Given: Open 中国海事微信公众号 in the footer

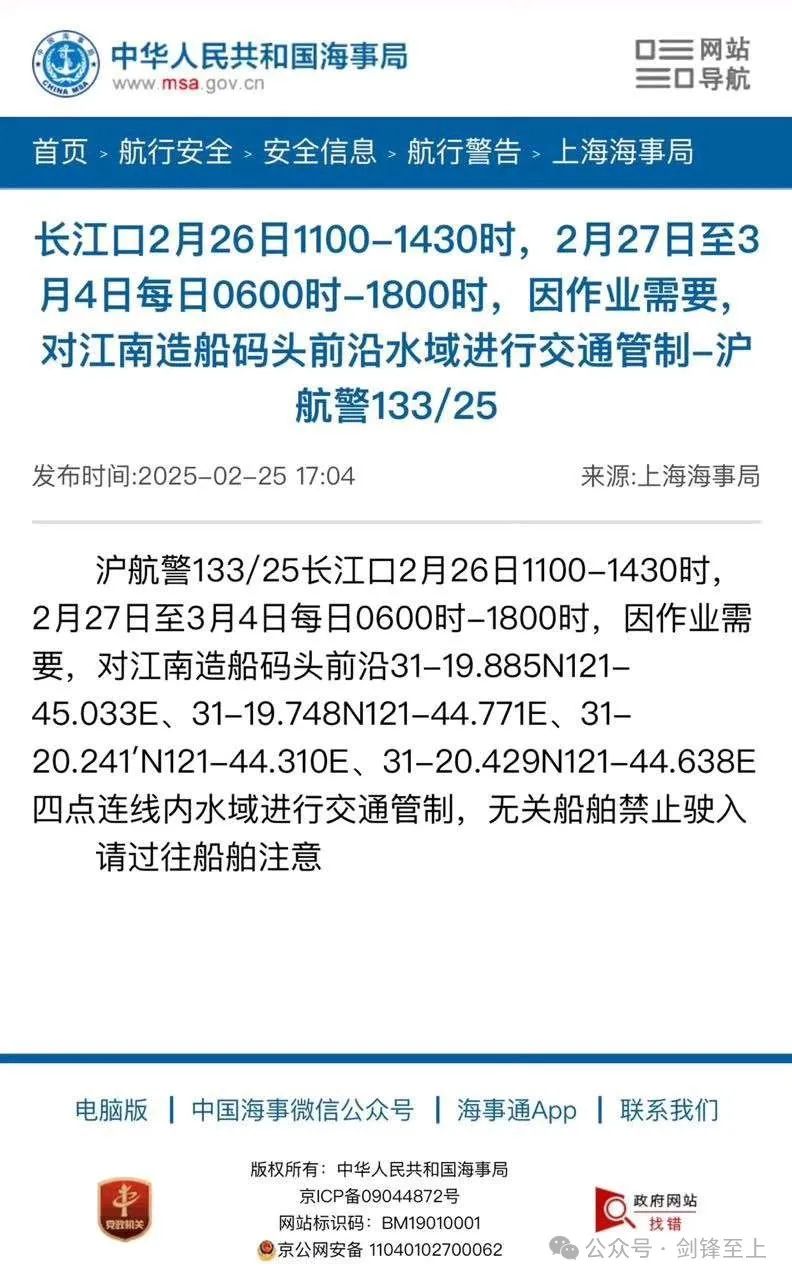Looking at the screenshot, I should point(302,1110).
